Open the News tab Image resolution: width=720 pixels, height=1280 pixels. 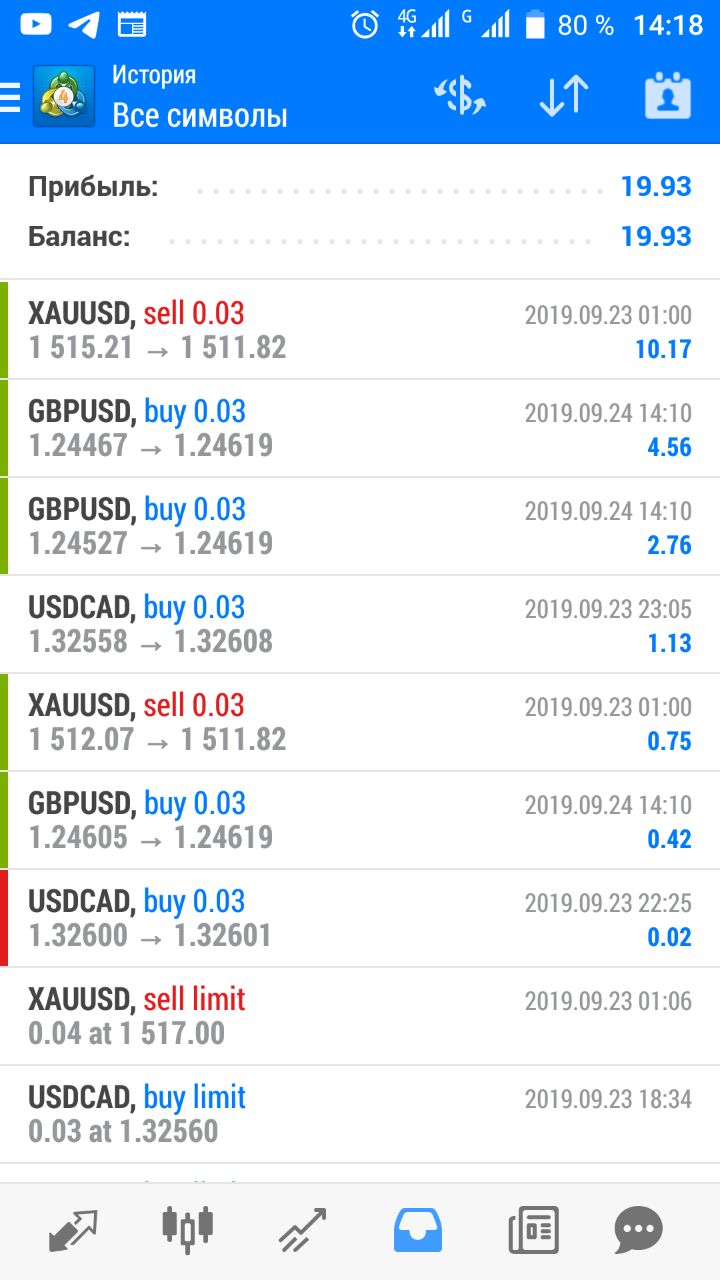click(x=533, y=1230)
